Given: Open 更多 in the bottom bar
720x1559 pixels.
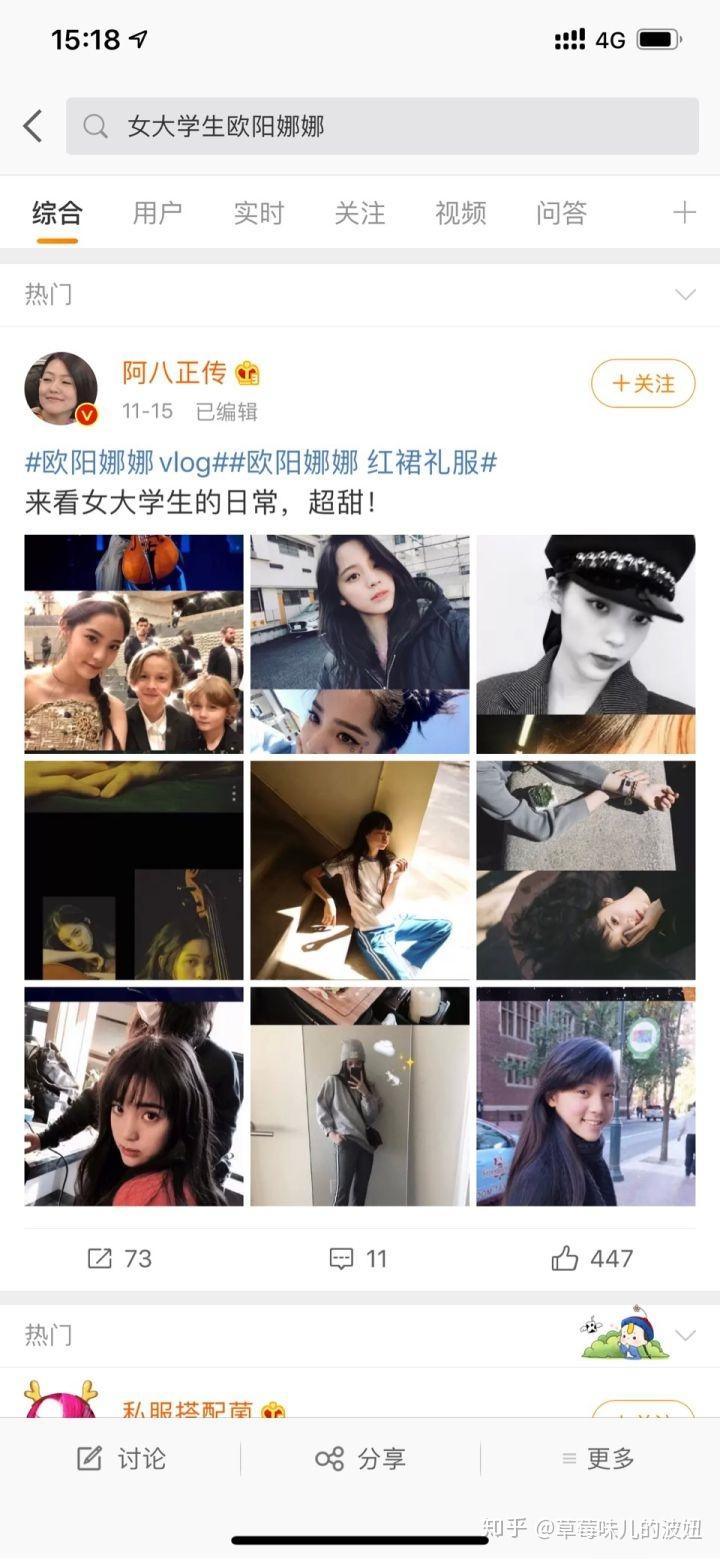Looking at the screenshot, I should point(598,1458).
